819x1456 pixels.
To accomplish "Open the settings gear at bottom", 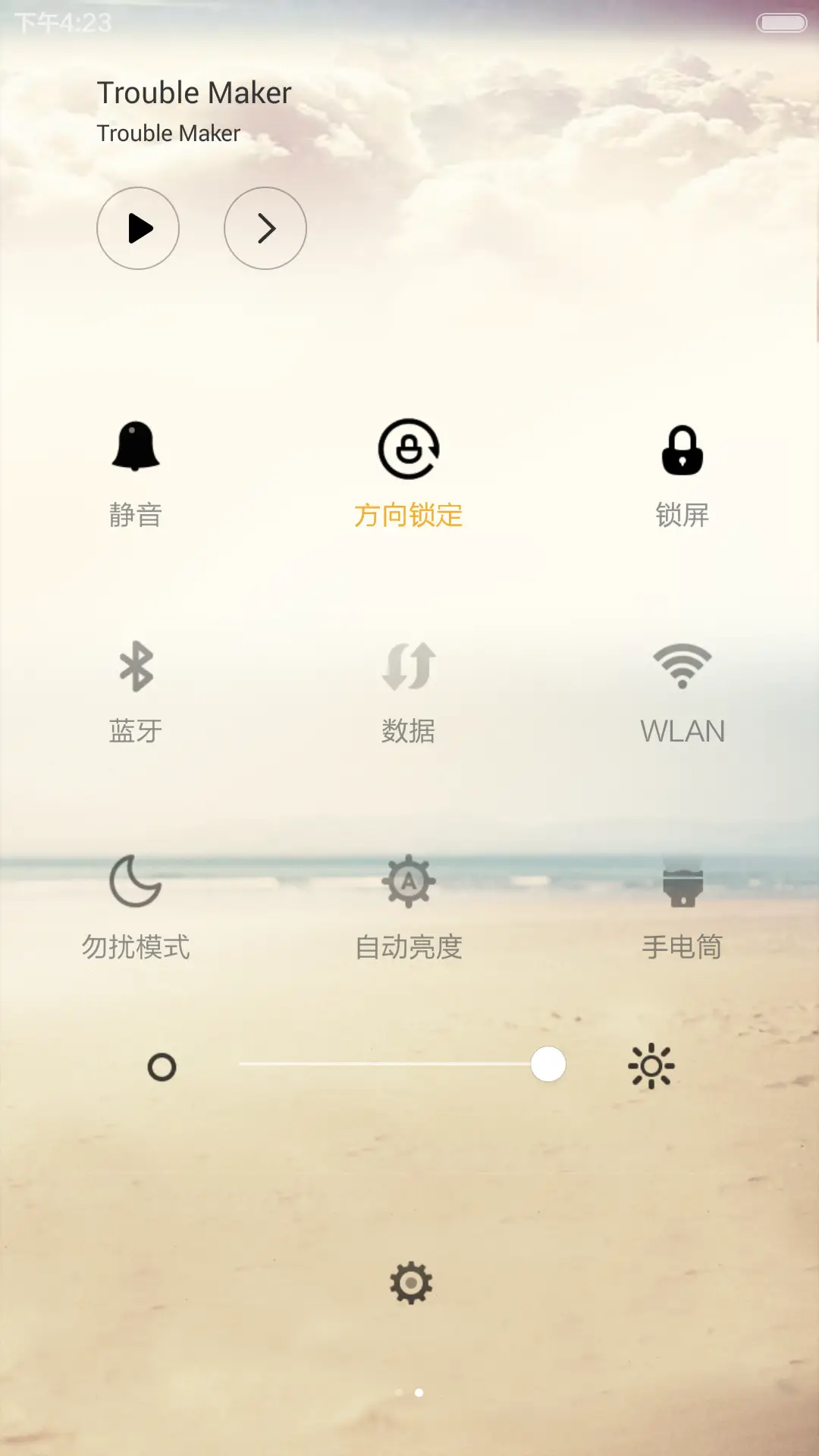I will (409, 1283).
